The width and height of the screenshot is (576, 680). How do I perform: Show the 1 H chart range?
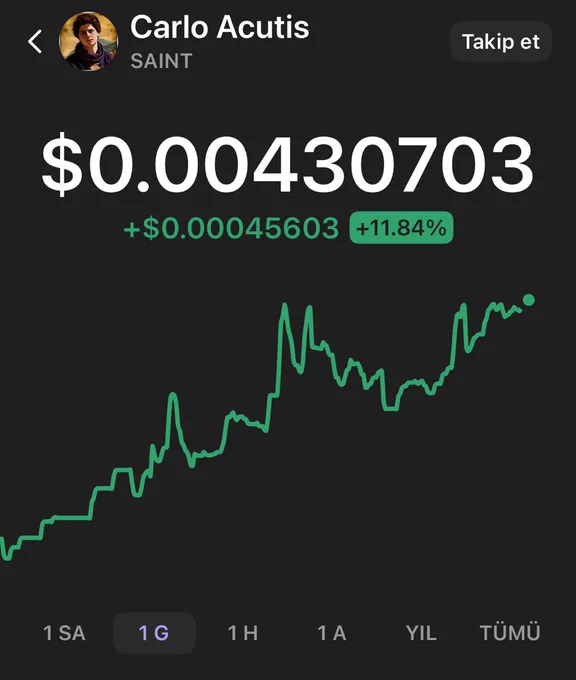point(243,633)
